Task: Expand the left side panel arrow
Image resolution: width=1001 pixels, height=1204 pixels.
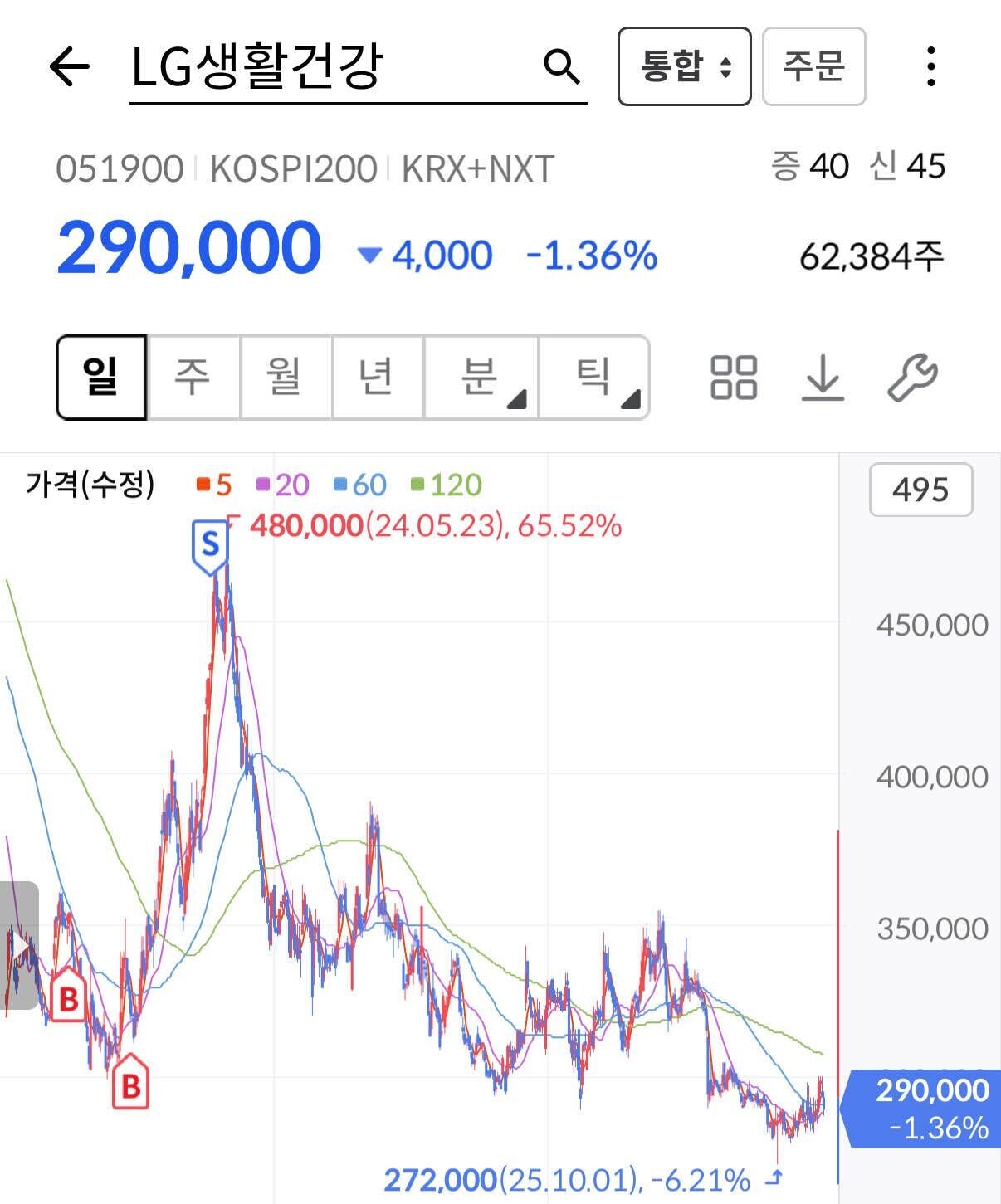Action: pos(18,945)
